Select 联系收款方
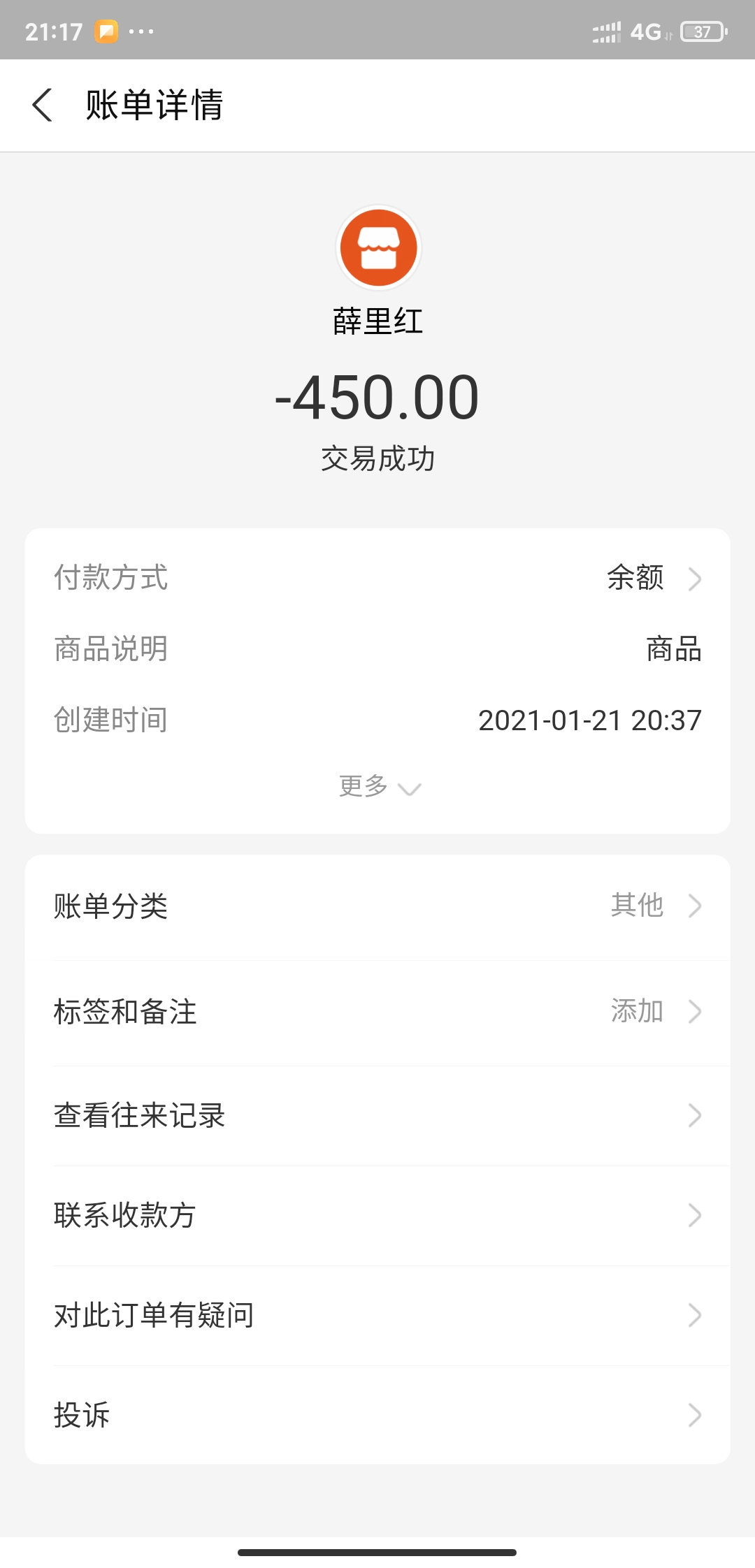Image resolution: width=755 pixels, height=1568 pixels. [377, 1215]
